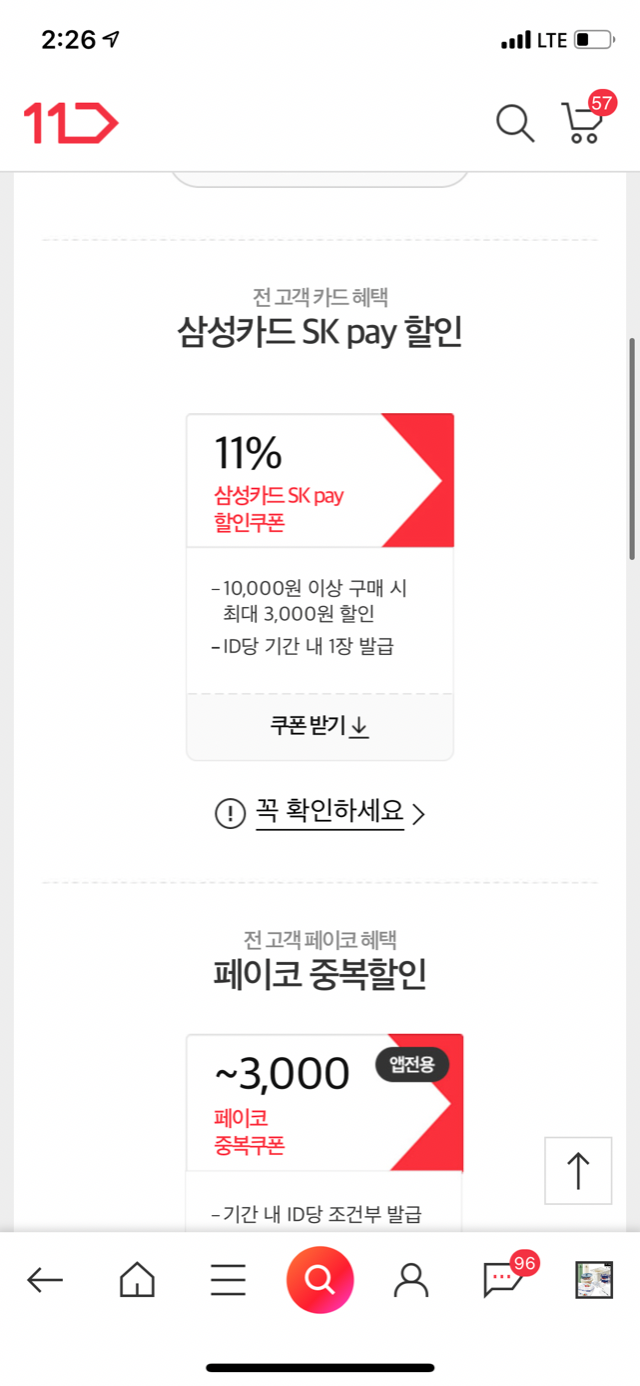Open the 꼭 확인하세요 notice link
Screen dimensions: 640x1386
pos(320,814)
